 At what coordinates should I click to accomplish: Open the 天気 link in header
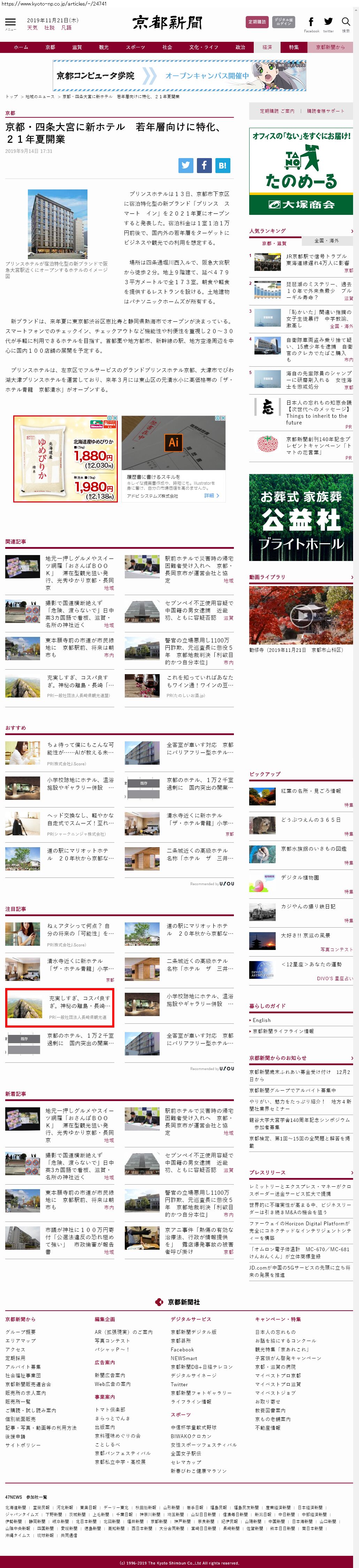(x=32, y=28)
